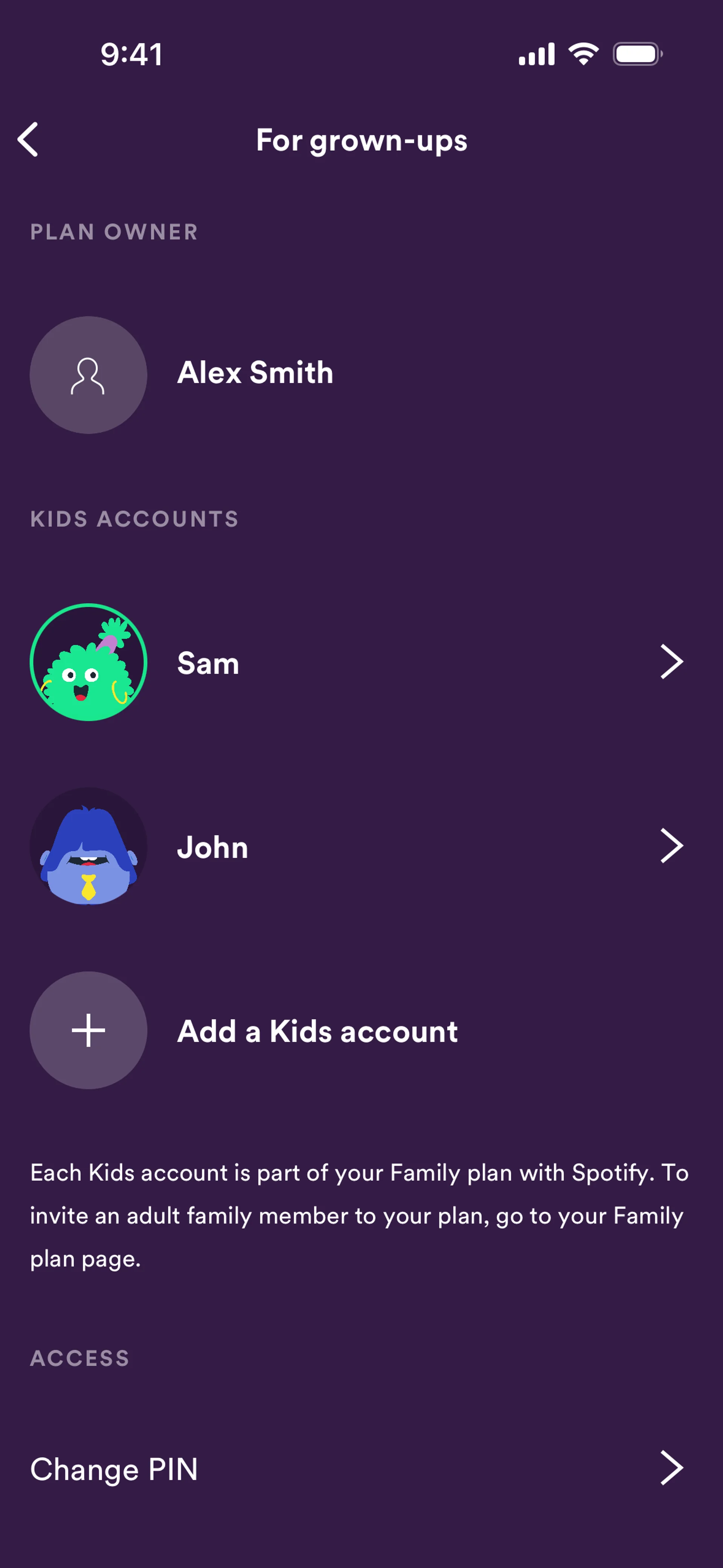Select Sam from Kids Accounts

[x=207, y=663]
